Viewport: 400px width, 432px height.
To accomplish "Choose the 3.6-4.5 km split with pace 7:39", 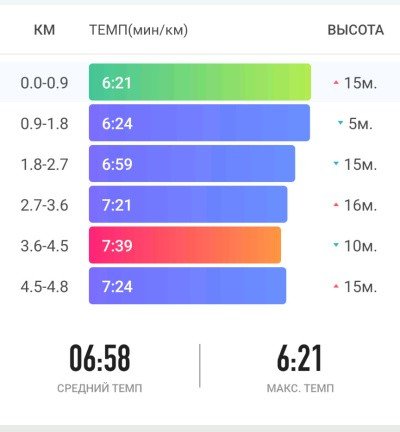I will point(200,245).
